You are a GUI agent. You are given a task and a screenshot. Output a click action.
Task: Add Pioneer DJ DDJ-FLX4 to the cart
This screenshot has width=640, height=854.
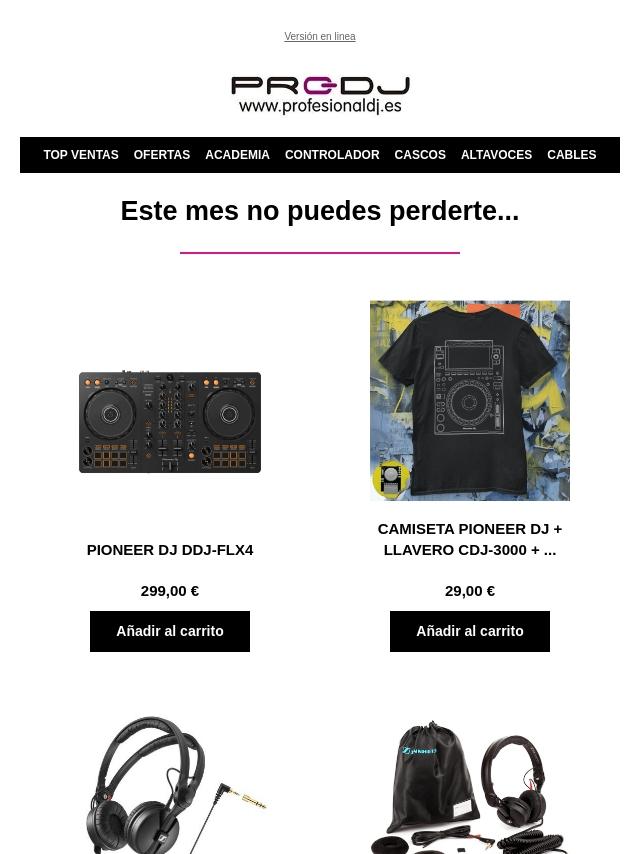pos(170,631)
